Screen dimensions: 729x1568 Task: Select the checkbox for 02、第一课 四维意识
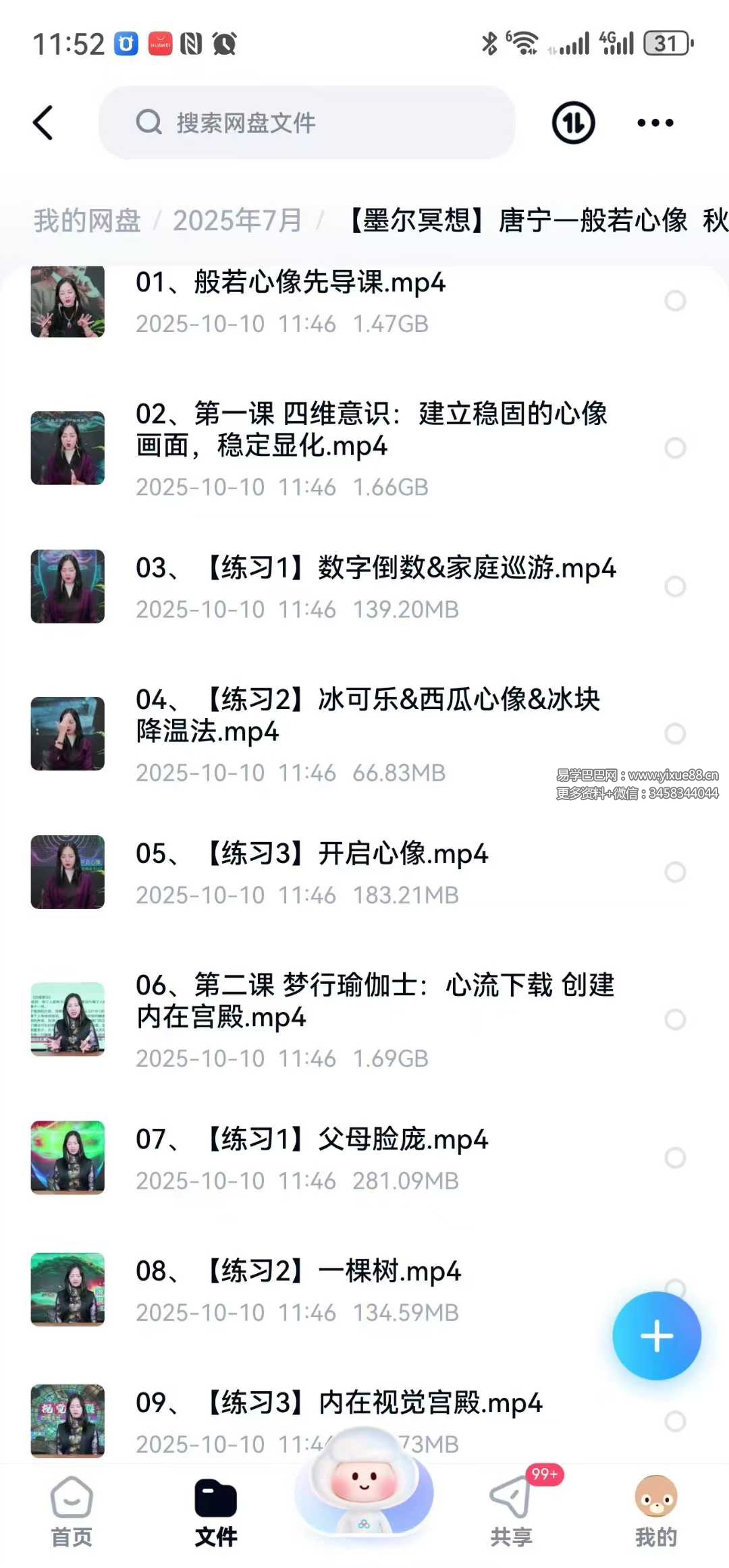[675, 448]
